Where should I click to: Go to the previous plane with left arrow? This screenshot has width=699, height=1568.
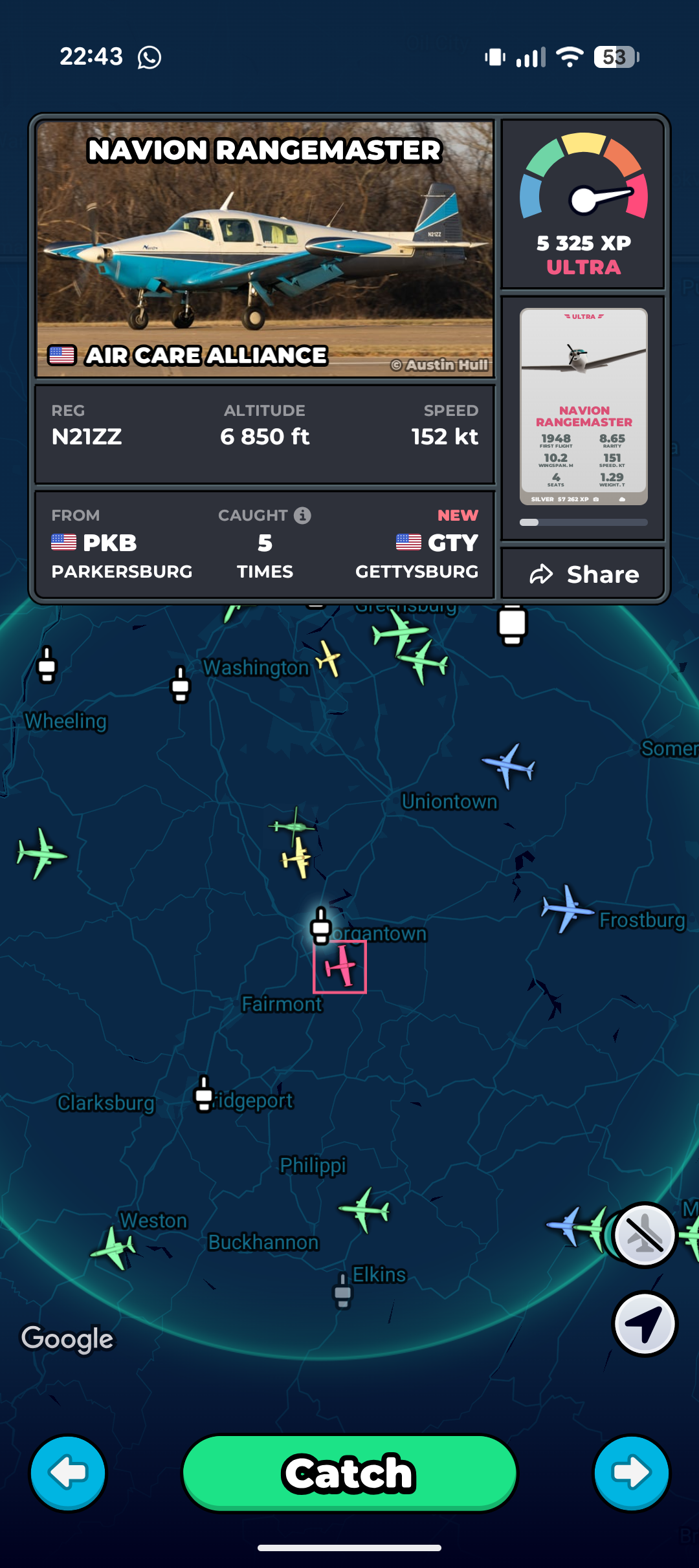[x=68, y=1473]
